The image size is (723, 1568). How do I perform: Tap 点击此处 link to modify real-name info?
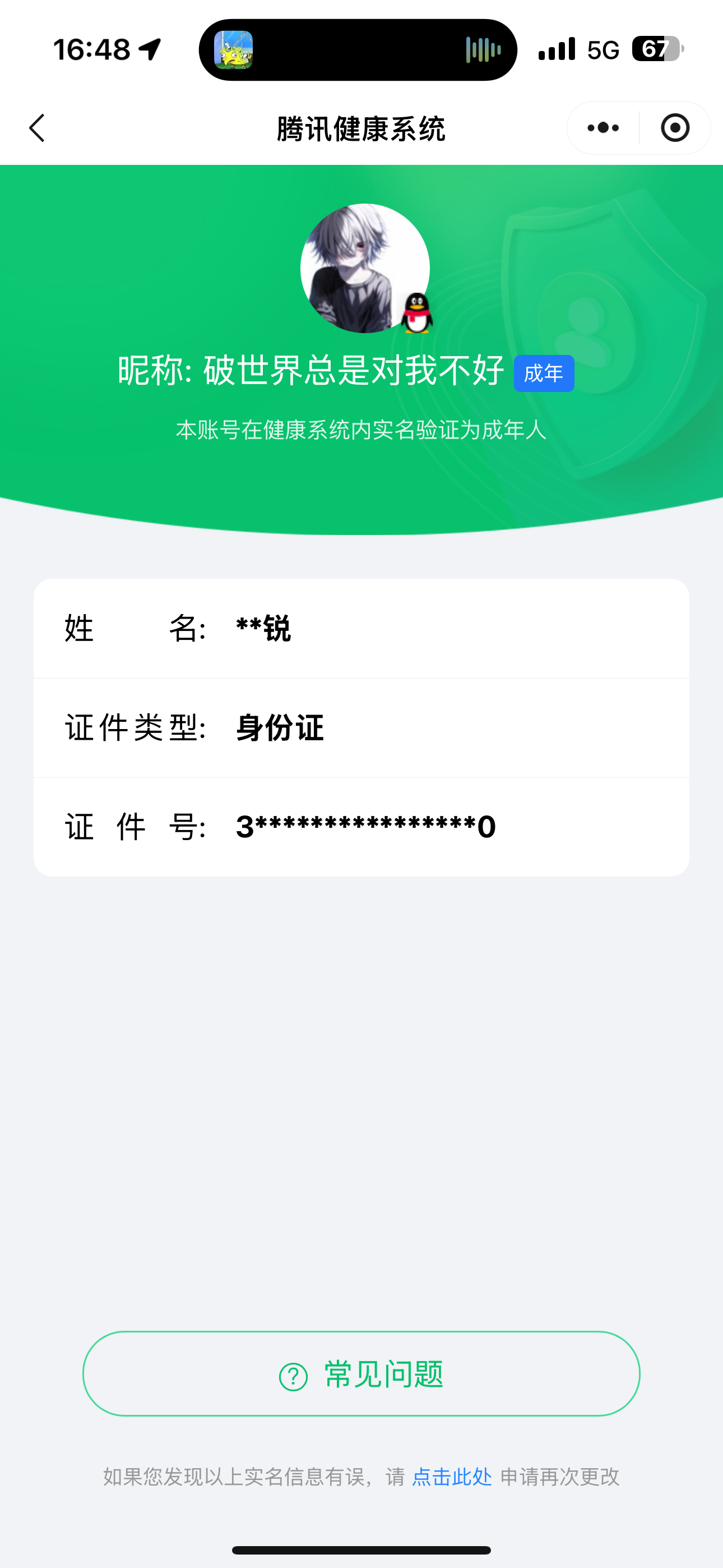click(452, 1477)
